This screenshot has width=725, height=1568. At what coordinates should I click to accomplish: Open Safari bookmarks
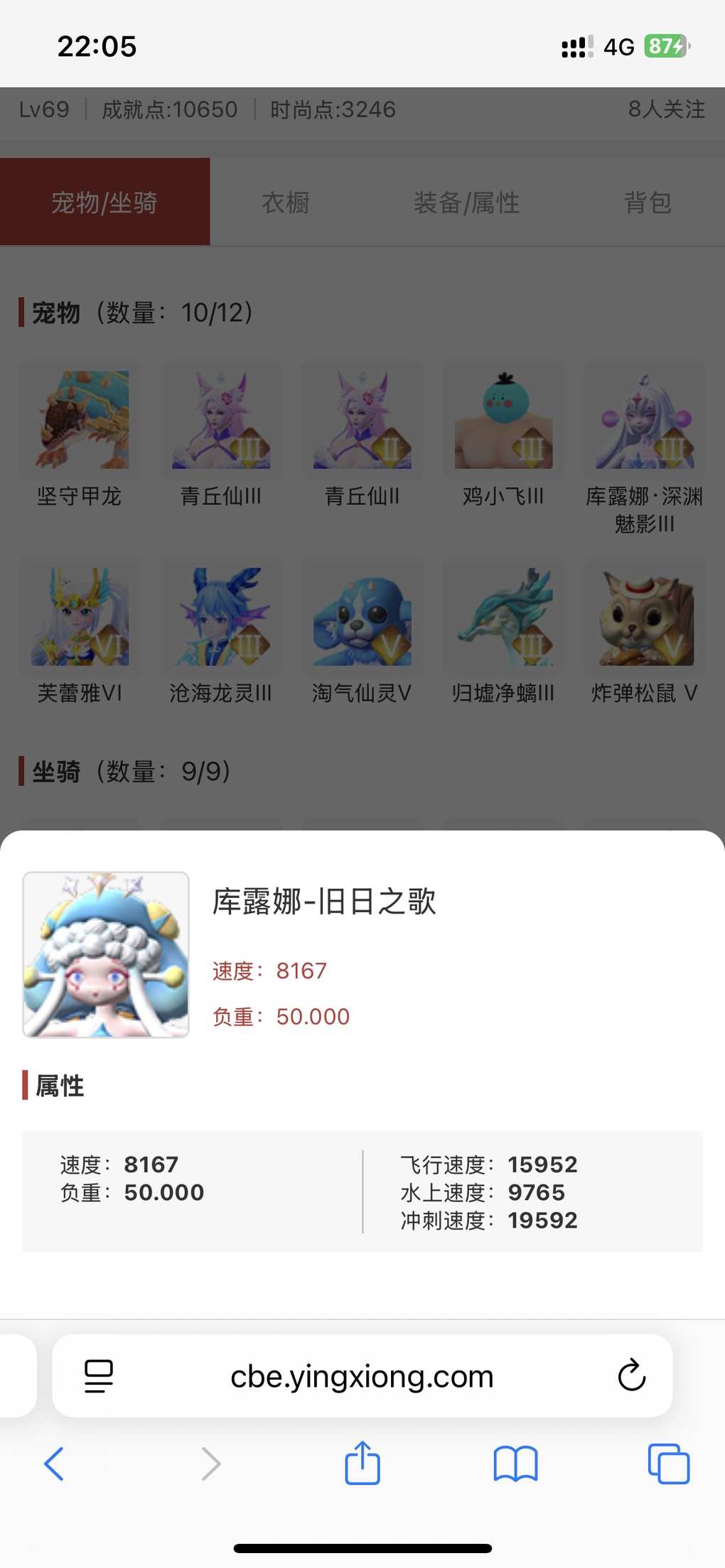(515, 1464)
